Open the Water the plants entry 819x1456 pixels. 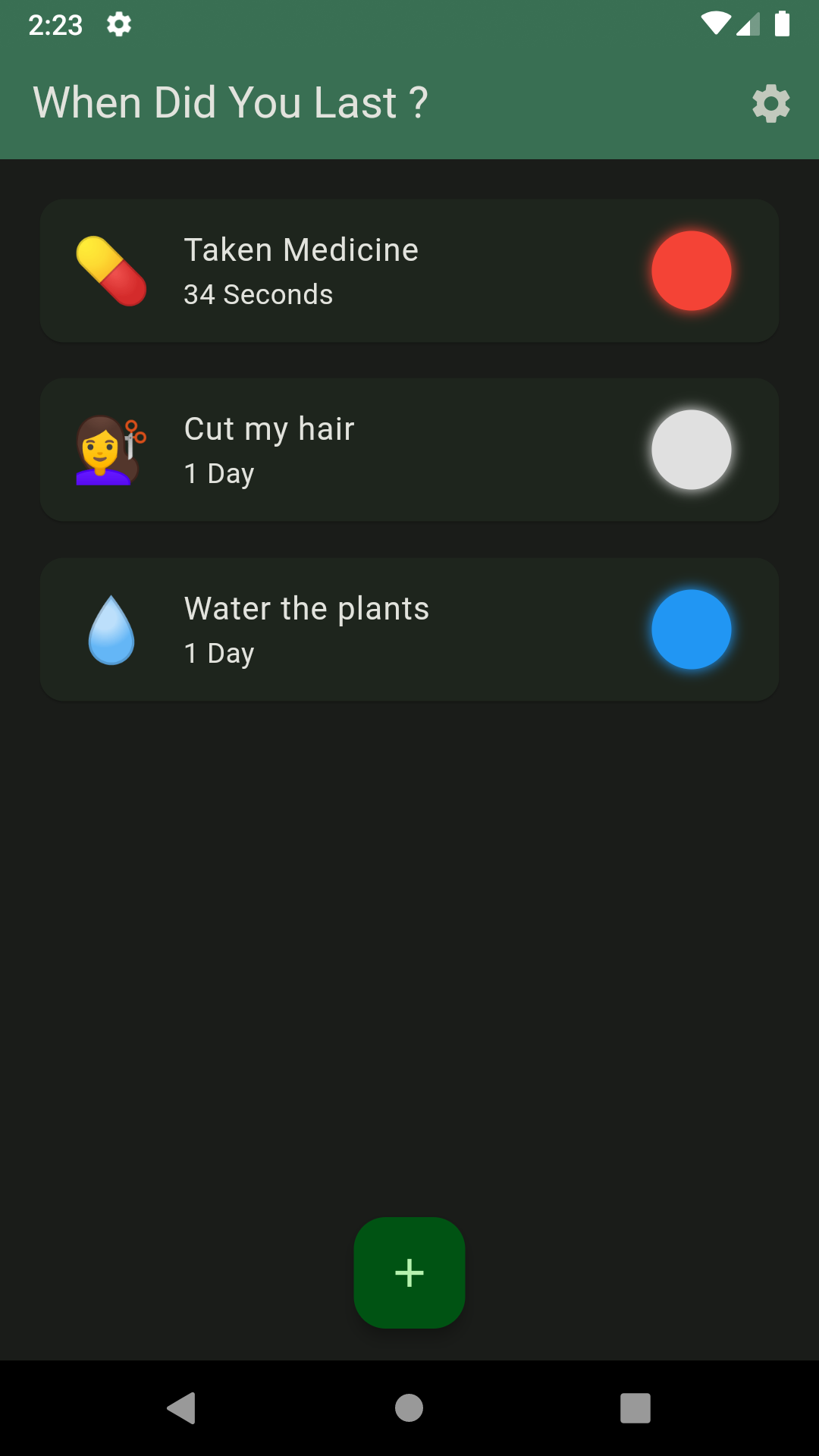409,629
